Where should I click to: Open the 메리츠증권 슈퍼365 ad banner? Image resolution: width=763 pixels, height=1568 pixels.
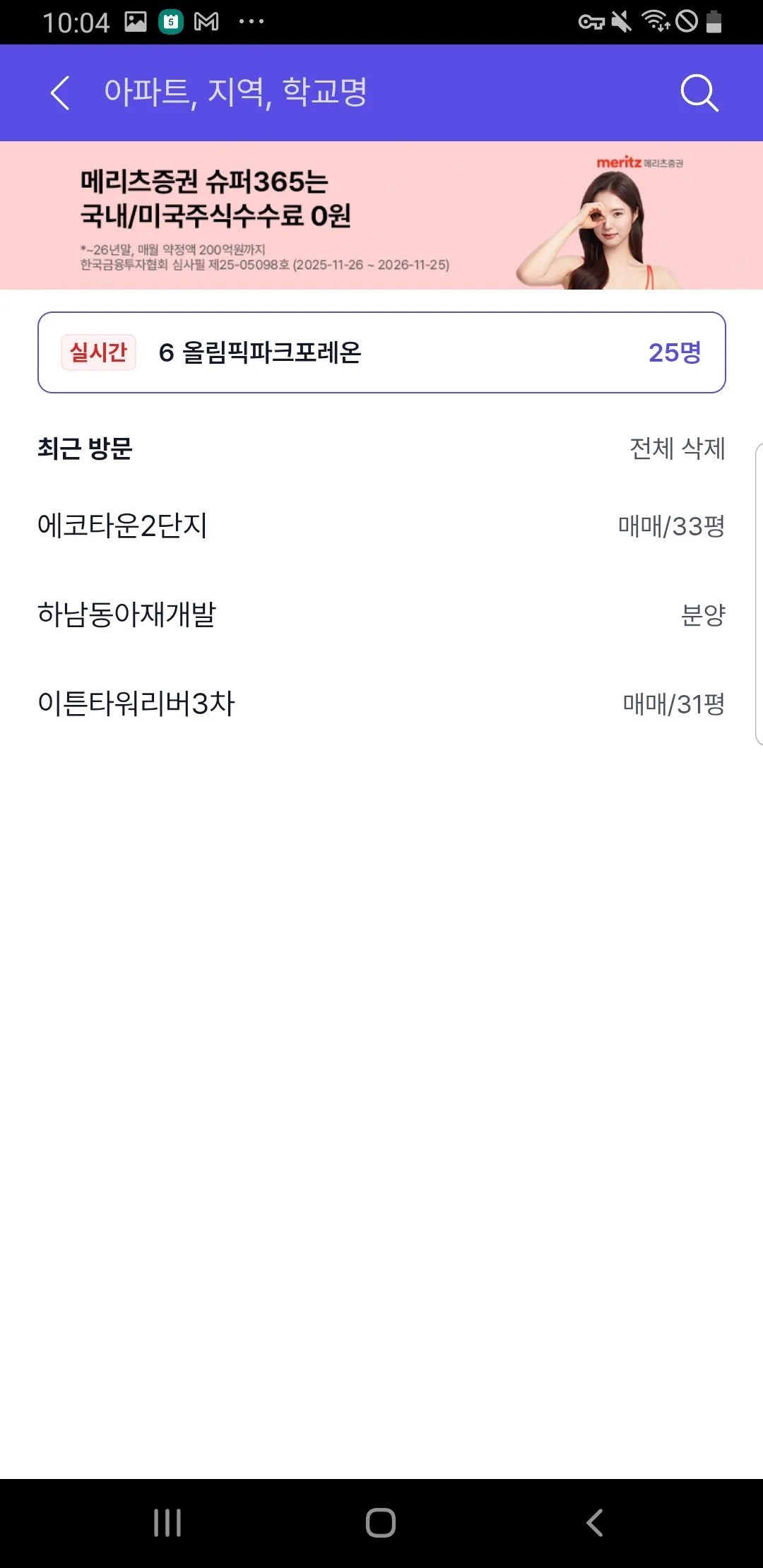381,215
